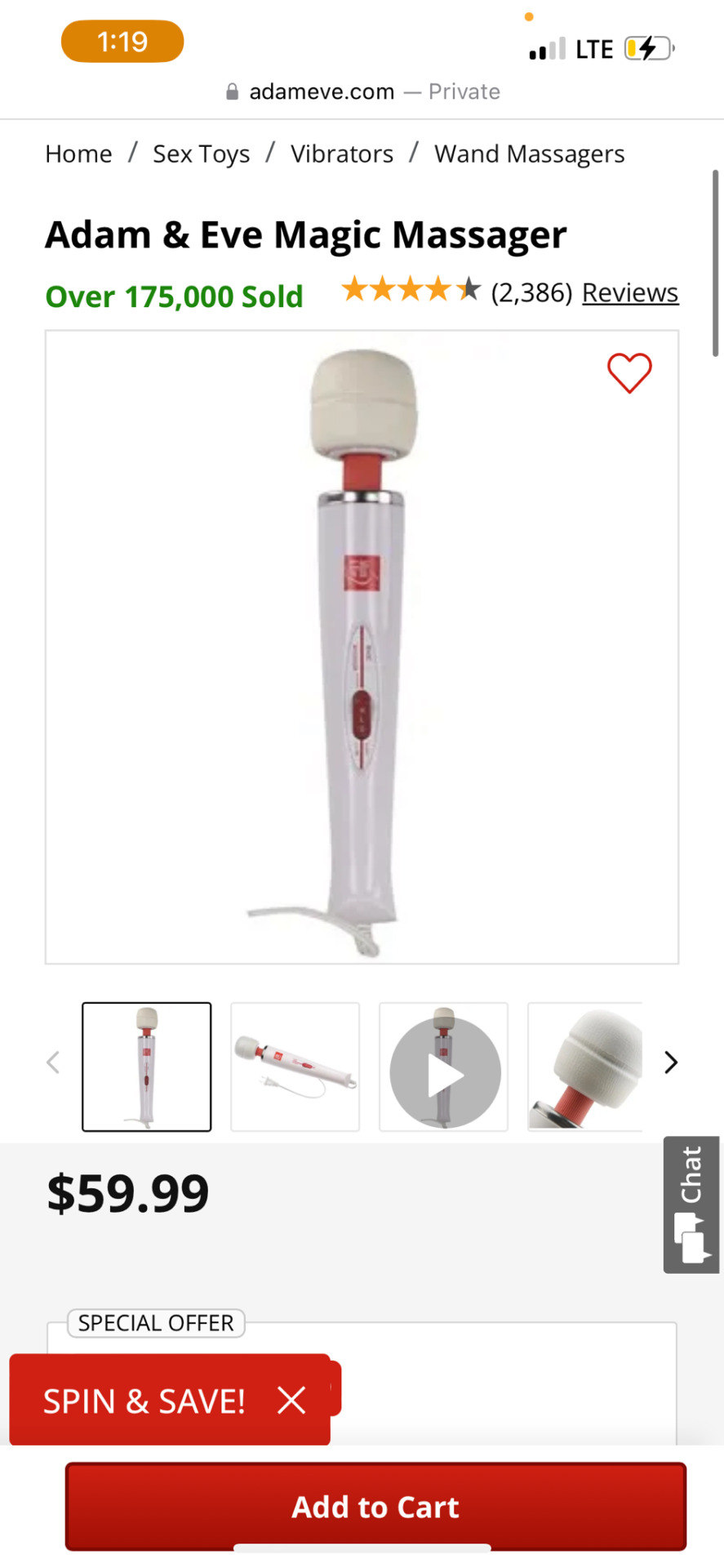Viewport: 724px width, 1568px height.
Task: Tap the adameve.com address bar
Action: (x=362, y=91)
